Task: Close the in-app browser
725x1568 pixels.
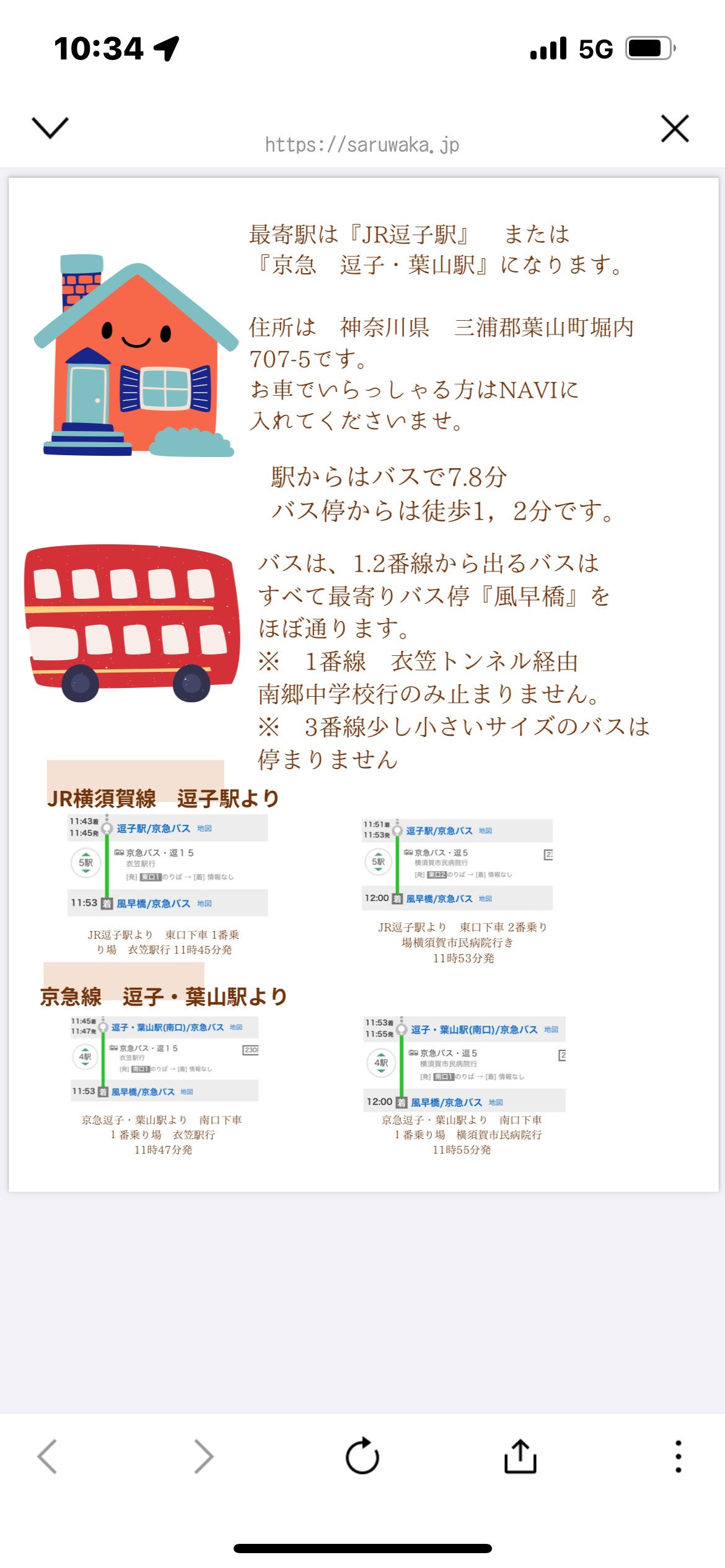Action: [x=675, y=128]
